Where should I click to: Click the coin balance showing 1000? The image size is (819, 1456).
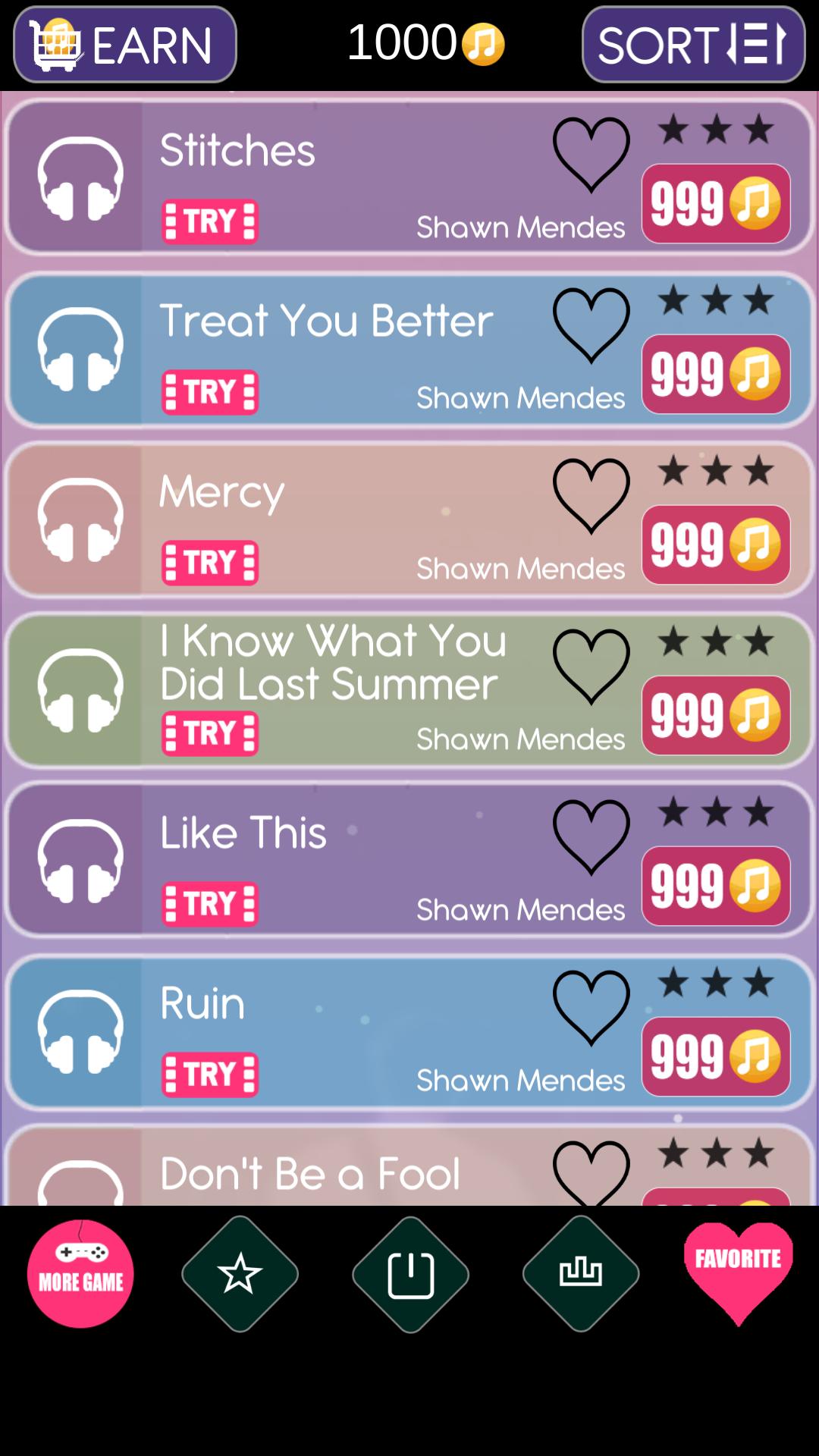(426, 44)
